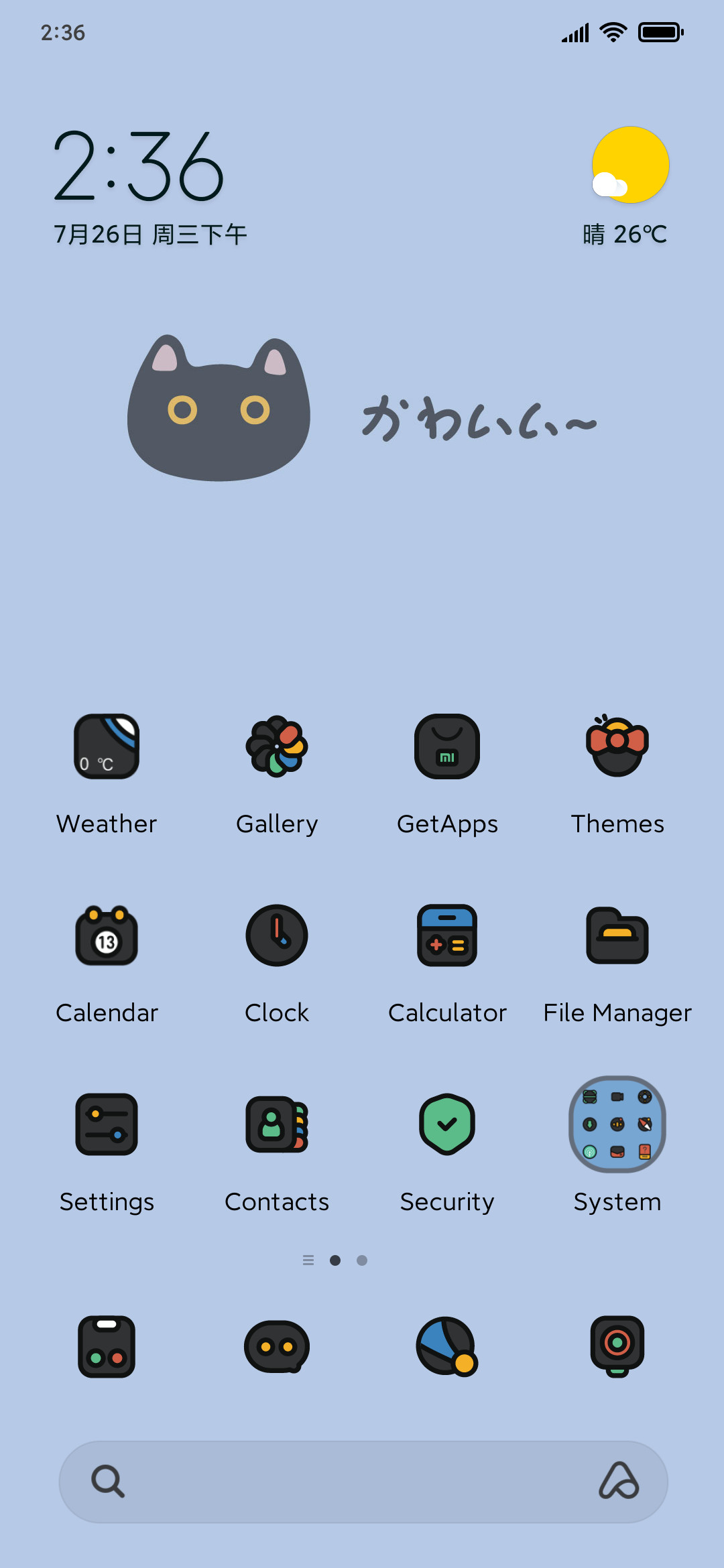Open the phone dialer in the dock
724x1568 pixels.
click(x=107, y=1347)
